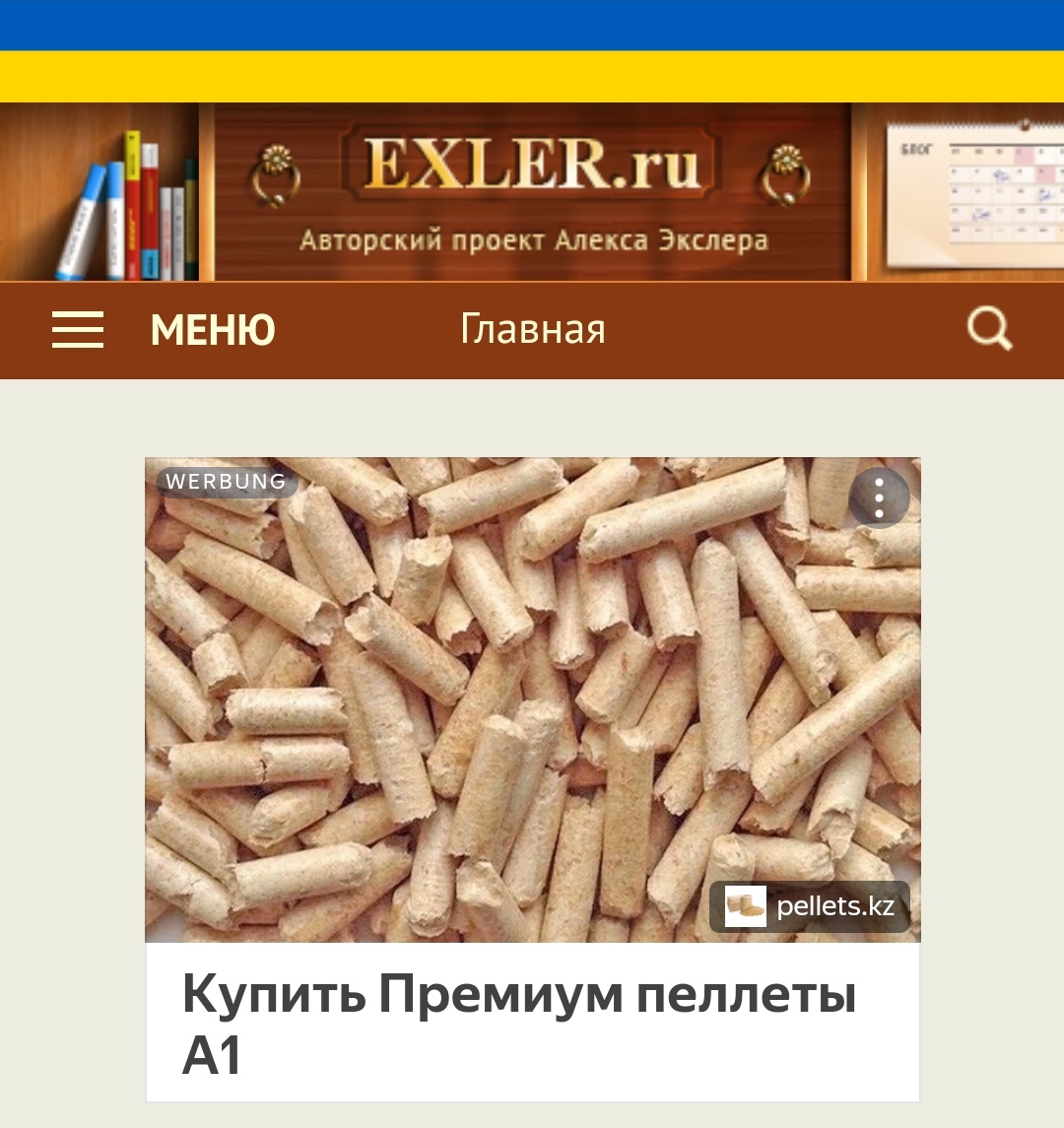Visit the pellets.kz advertiser badge
The height and width of the screenshot is (1128, 1064).
point(810,906)
